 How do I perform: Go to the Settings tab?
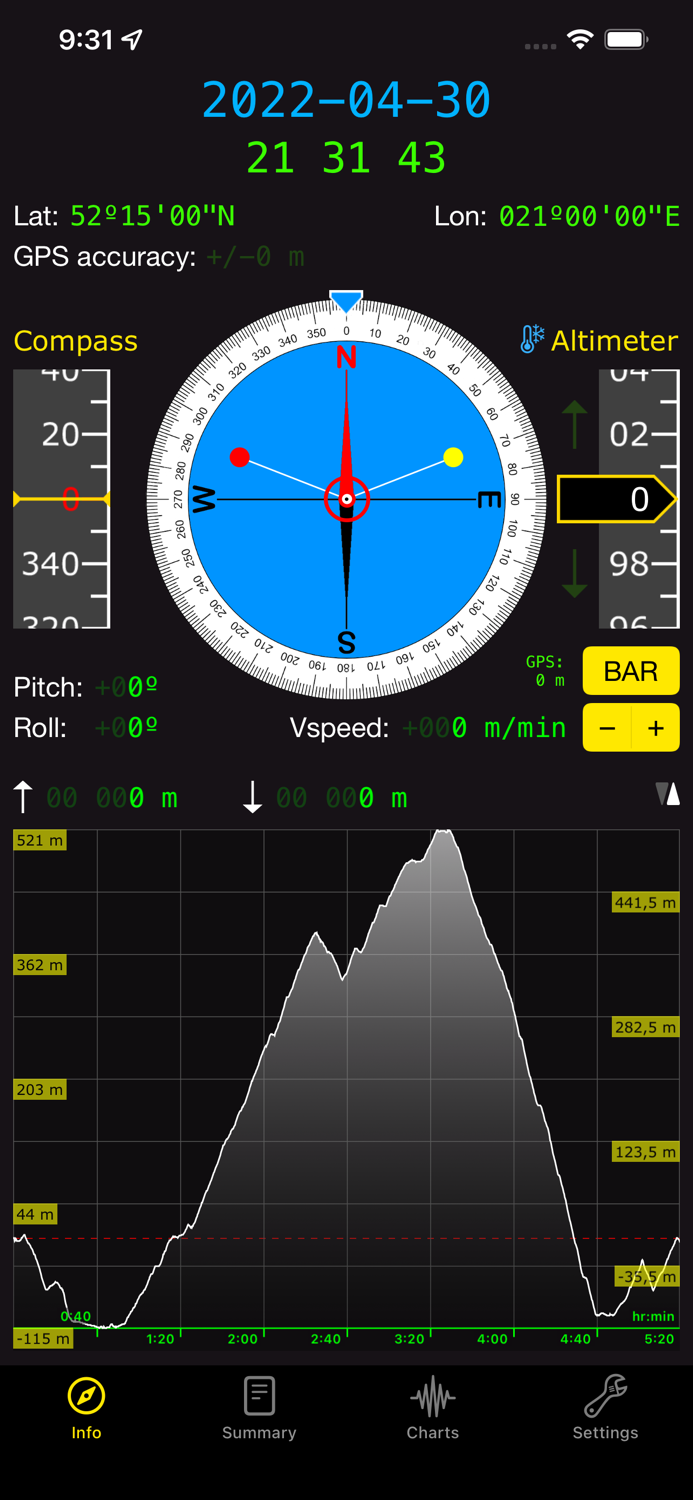(x=605, y=1408)
